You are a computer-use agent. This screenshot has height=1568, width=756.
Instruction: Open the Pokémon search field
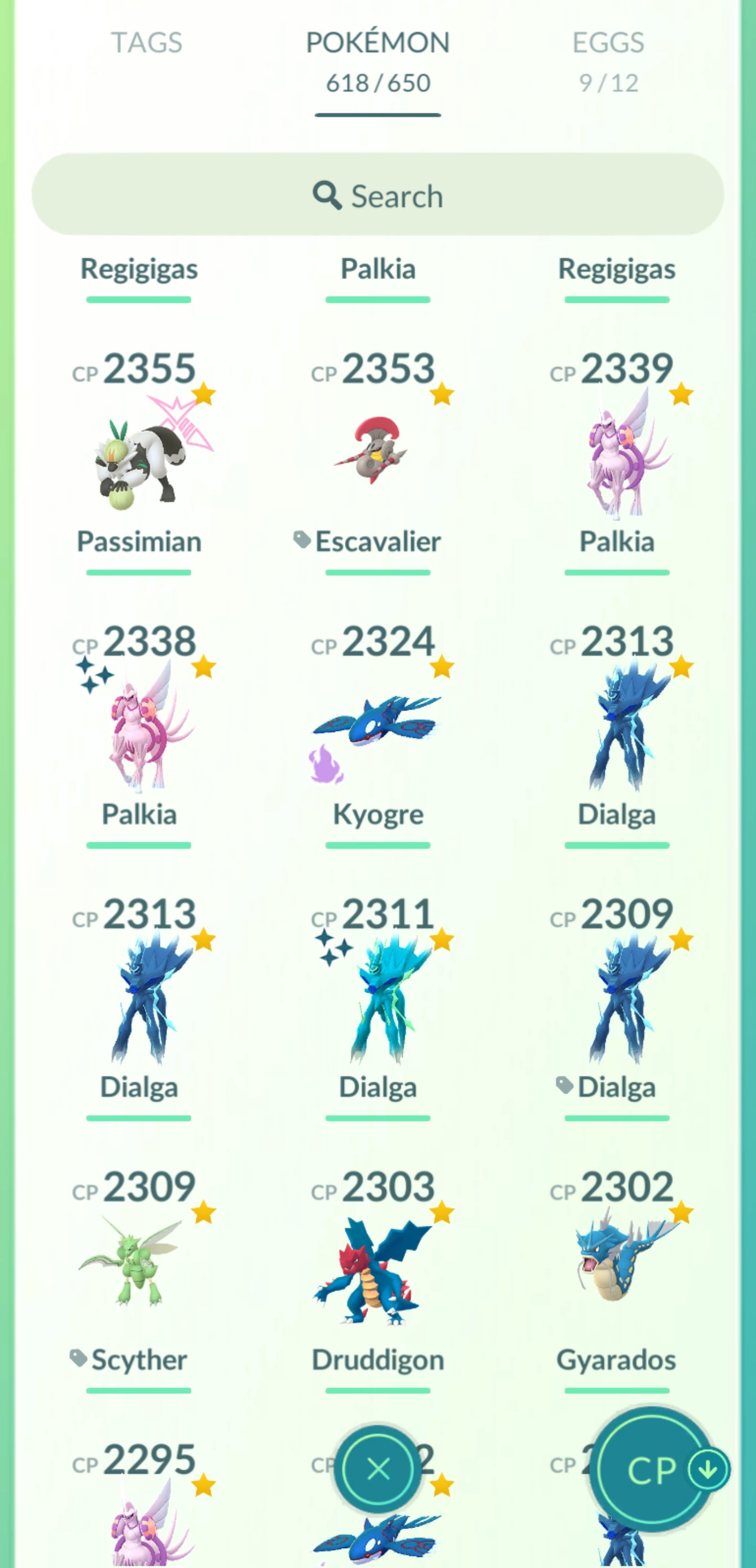pos(377,195)
